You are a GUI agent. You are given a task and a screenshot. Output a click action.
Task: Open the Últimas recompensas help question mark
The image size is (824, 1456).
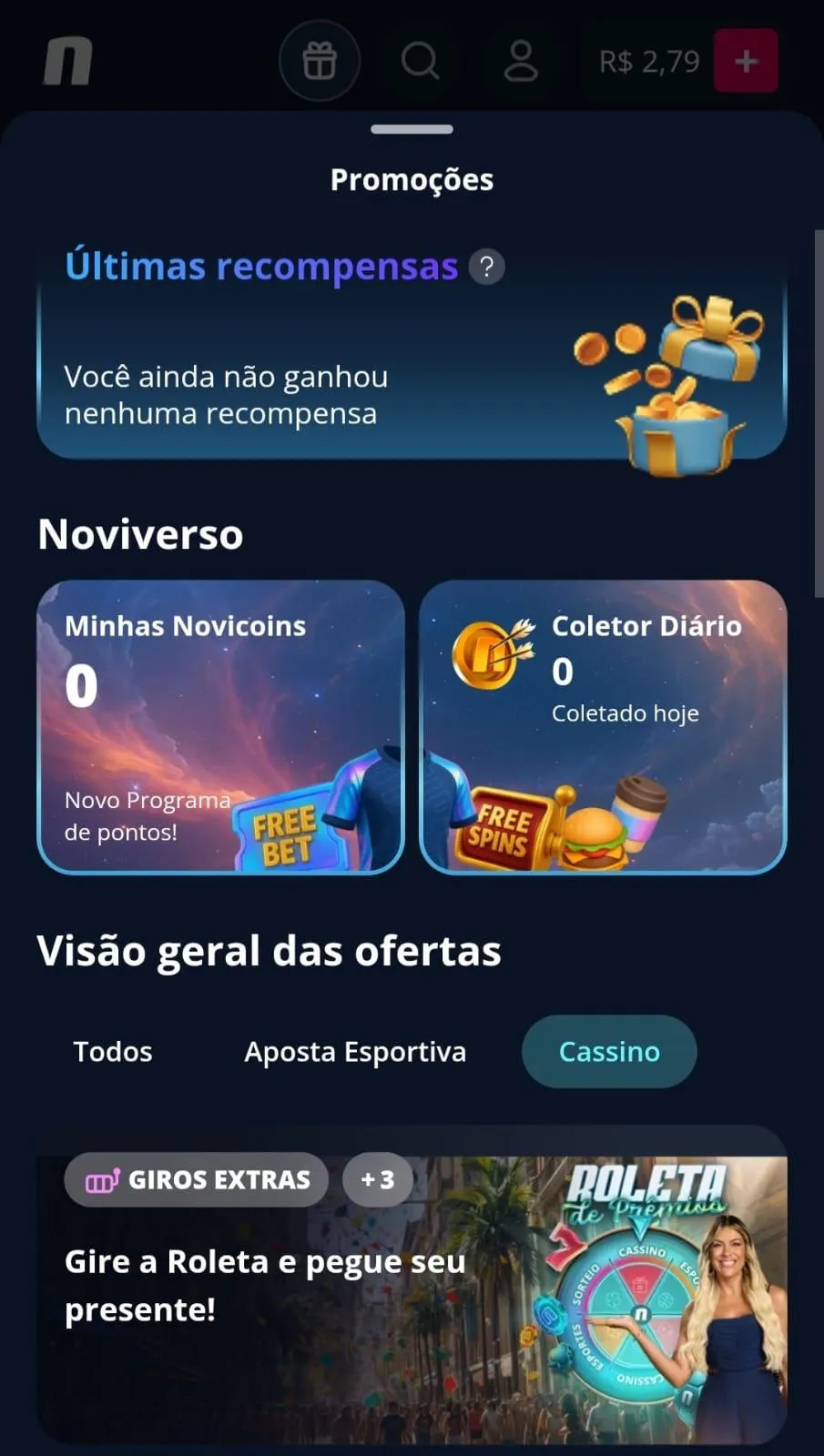485,267
